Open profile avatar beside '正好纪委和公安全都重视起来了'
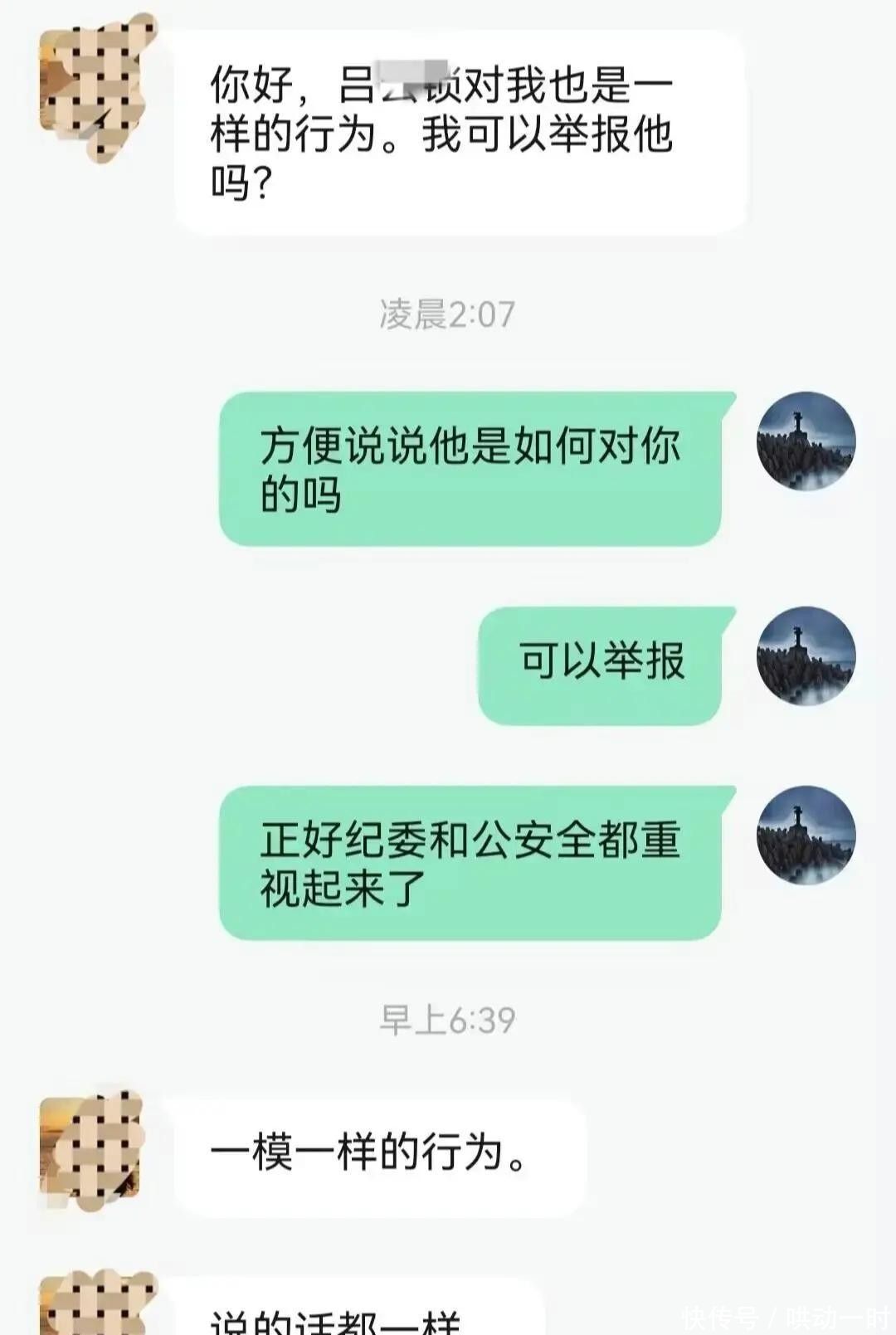The height and width of the screenshot is (1335, 896). pos(806,835)
